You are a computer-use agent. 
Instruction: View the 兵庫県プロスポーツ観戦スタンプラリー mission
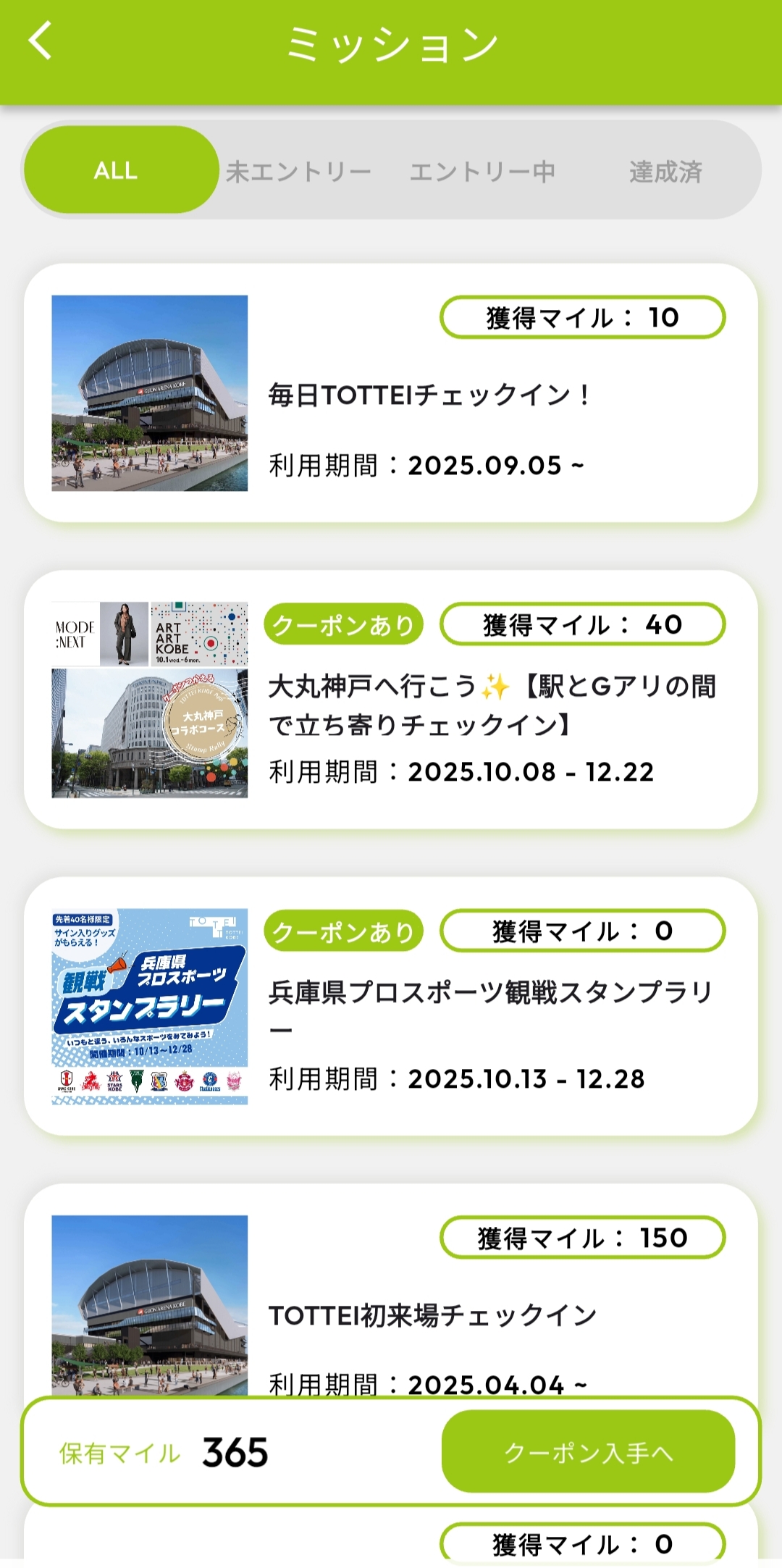point(391,1007)
